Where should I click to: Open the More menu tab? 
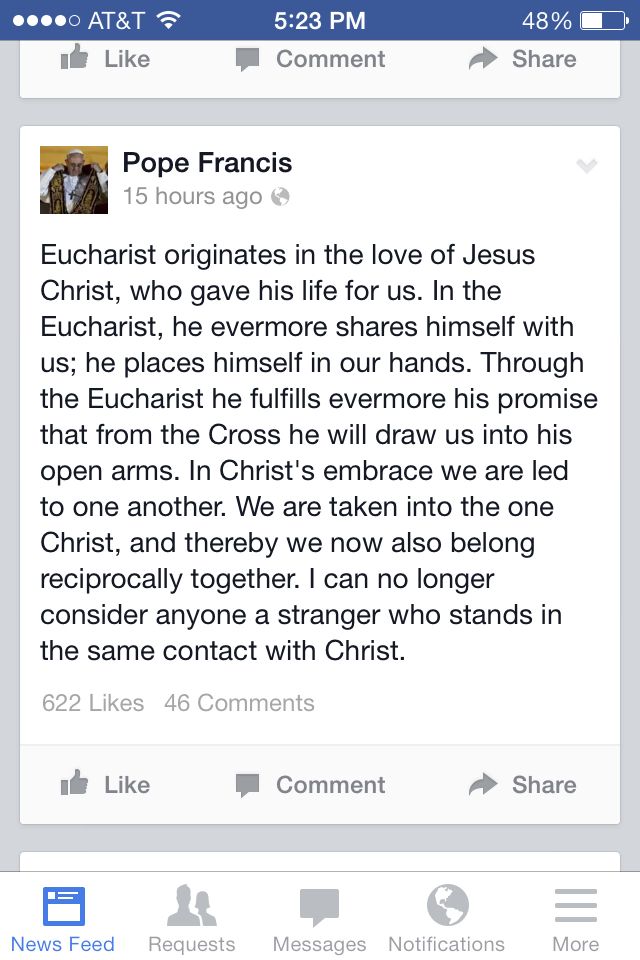click(575, 920)
